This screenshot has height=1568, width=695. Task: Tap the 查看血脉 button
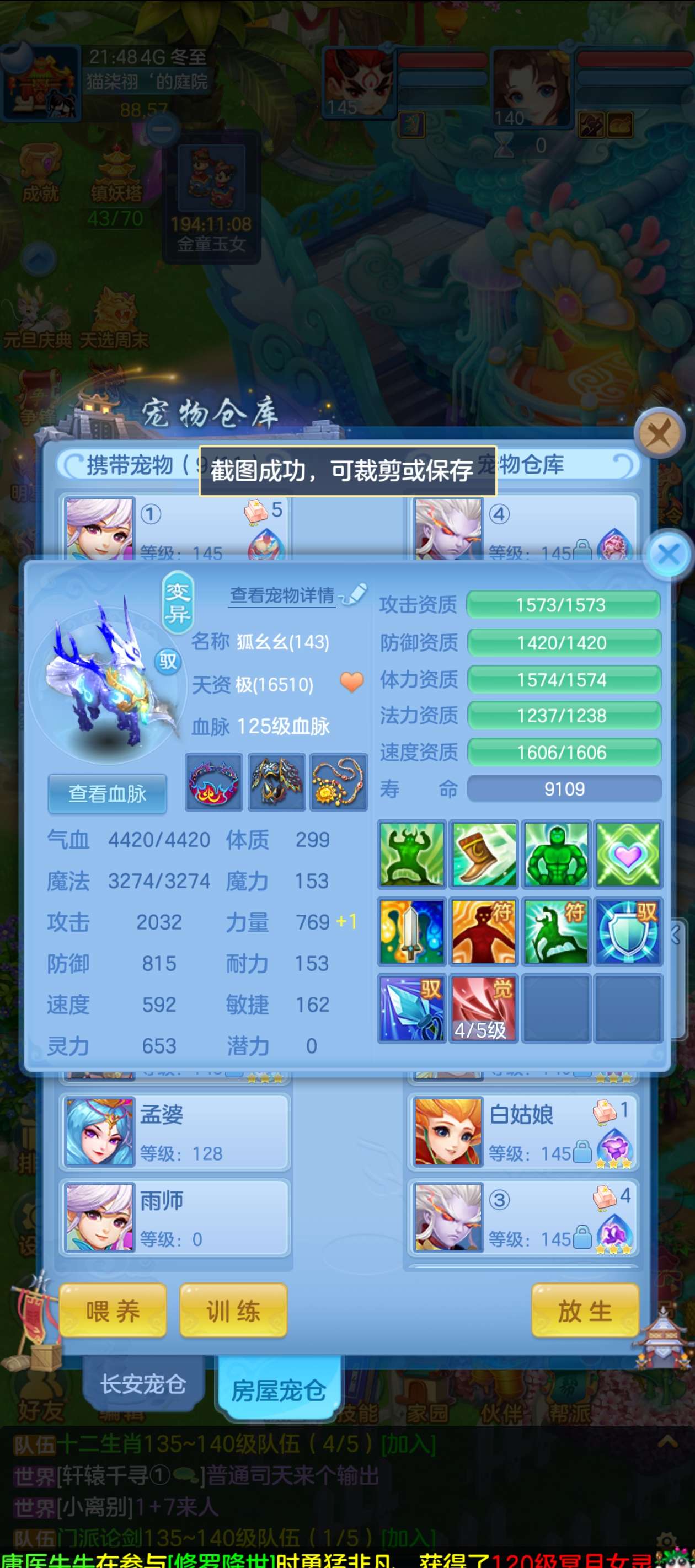[x=107, y=794]
